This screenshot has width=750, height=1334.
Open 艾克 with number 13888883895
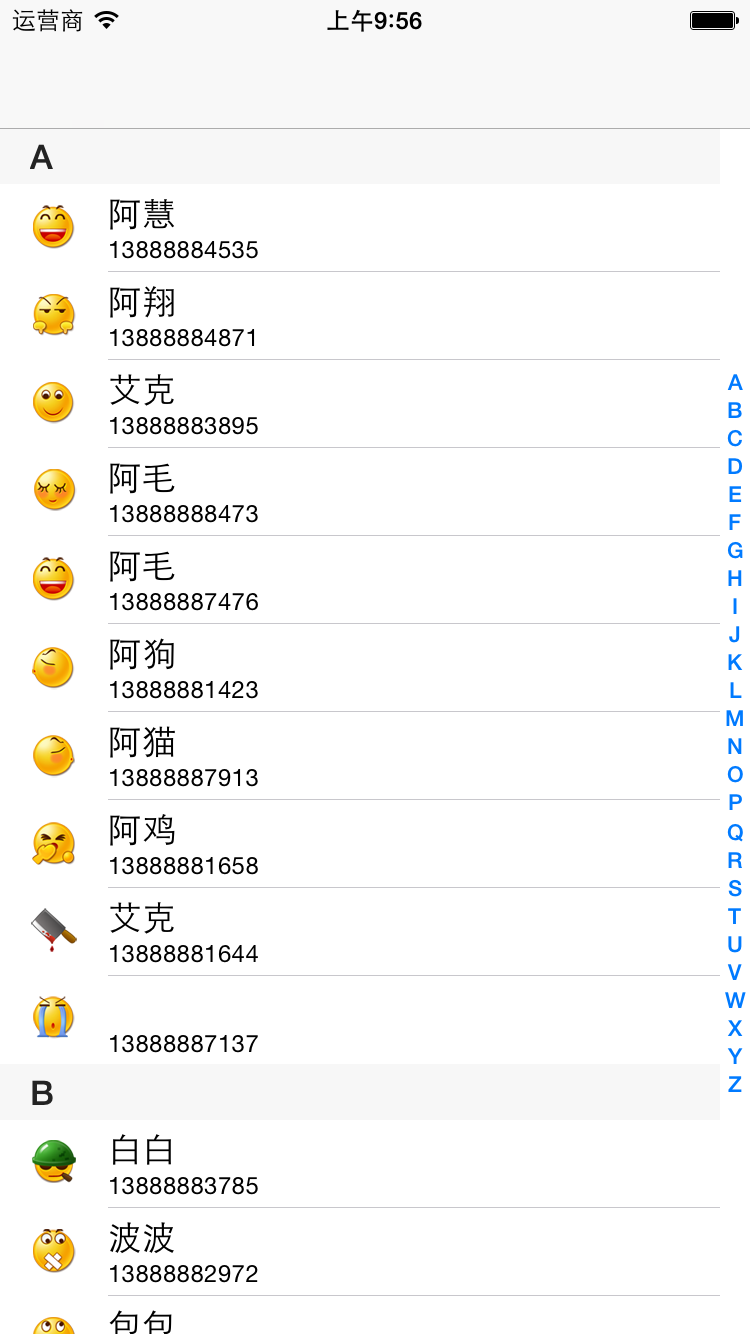(360, 404)
